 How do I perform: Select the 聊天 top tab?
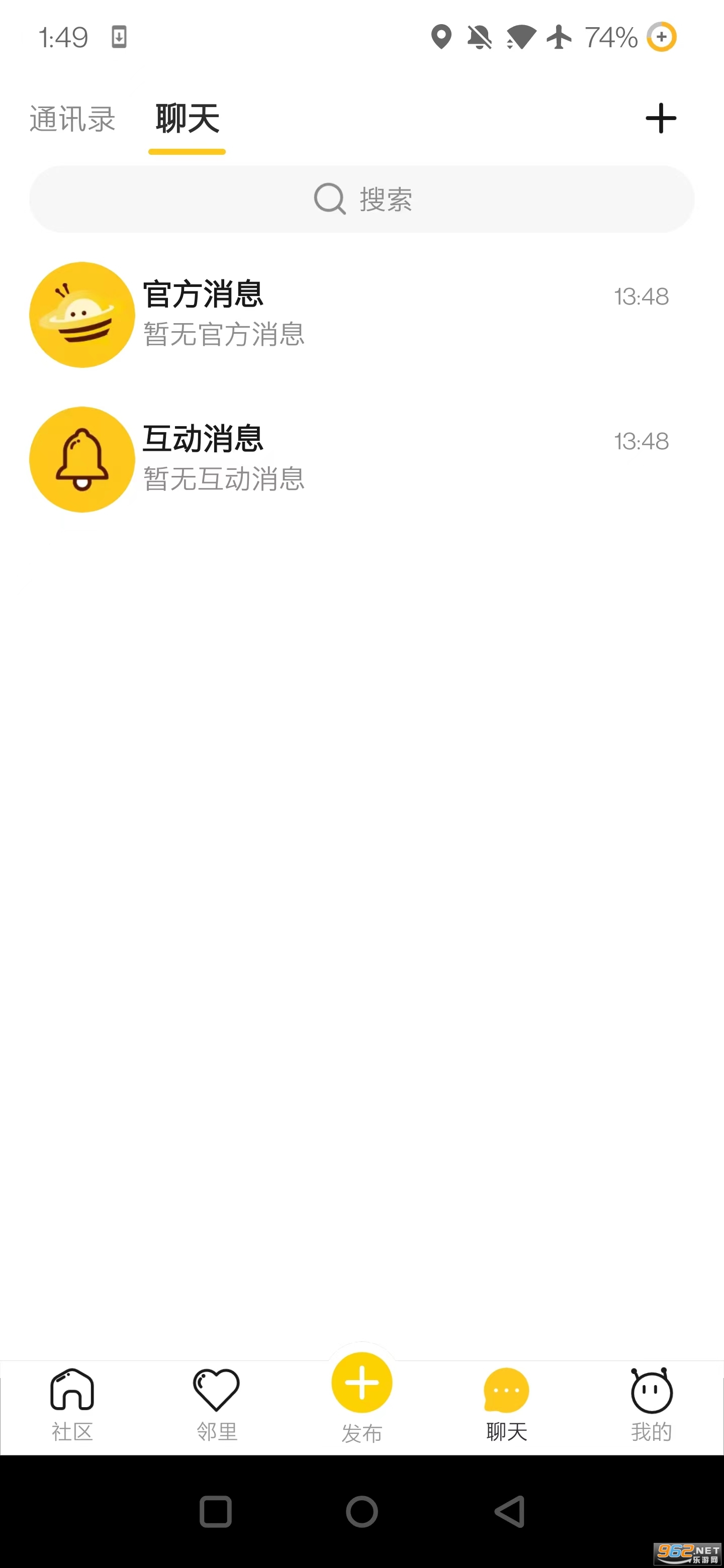click(187, 119)
